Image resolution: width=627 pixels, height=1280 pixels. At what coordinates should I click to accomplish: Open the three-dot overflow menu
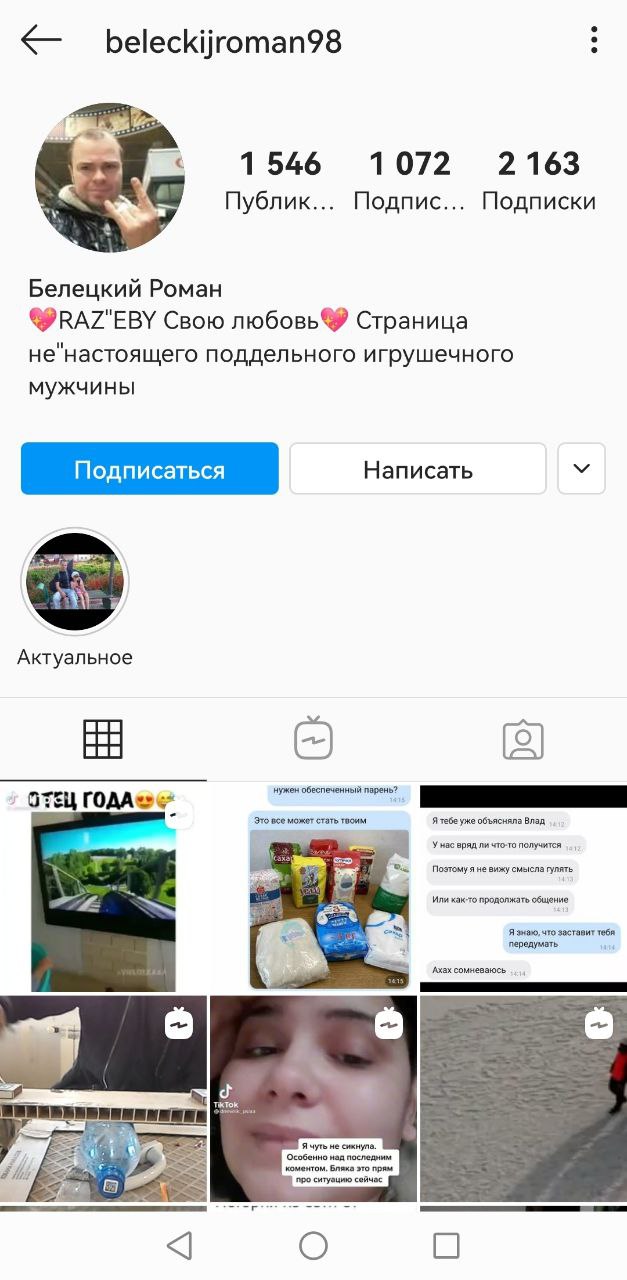coord(594,41)
